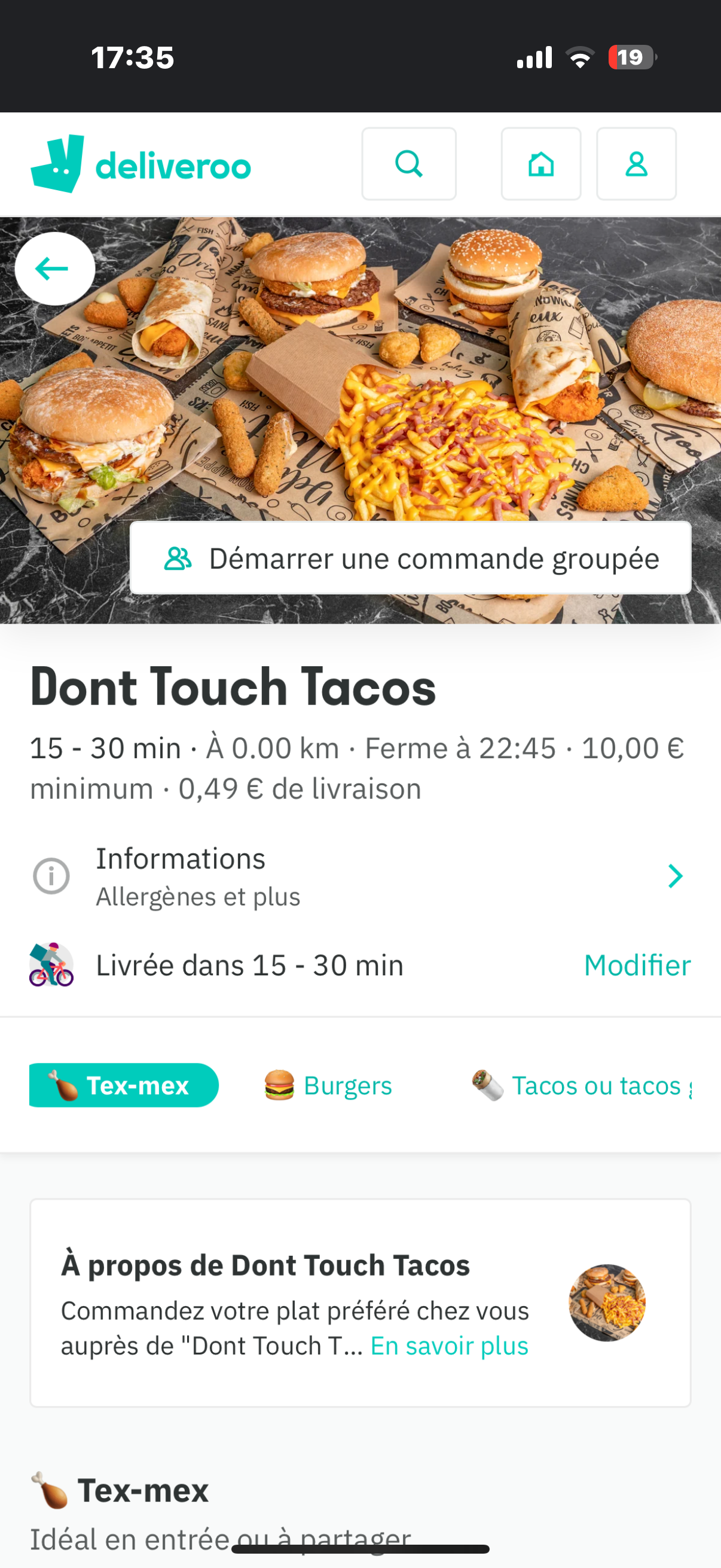Go back using the arrow button

point(55,269)
